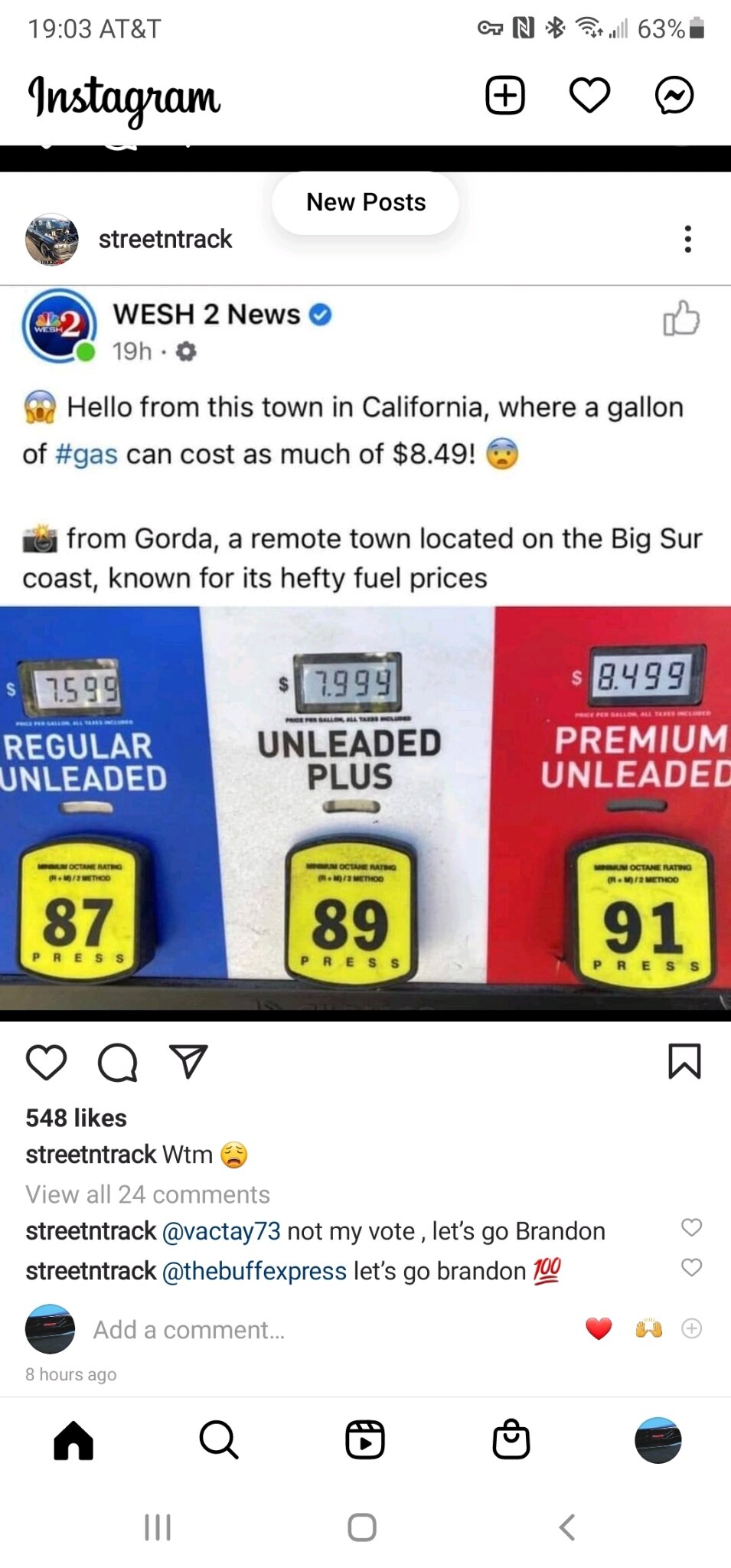Bookmark streetntrack's post

684,1061
